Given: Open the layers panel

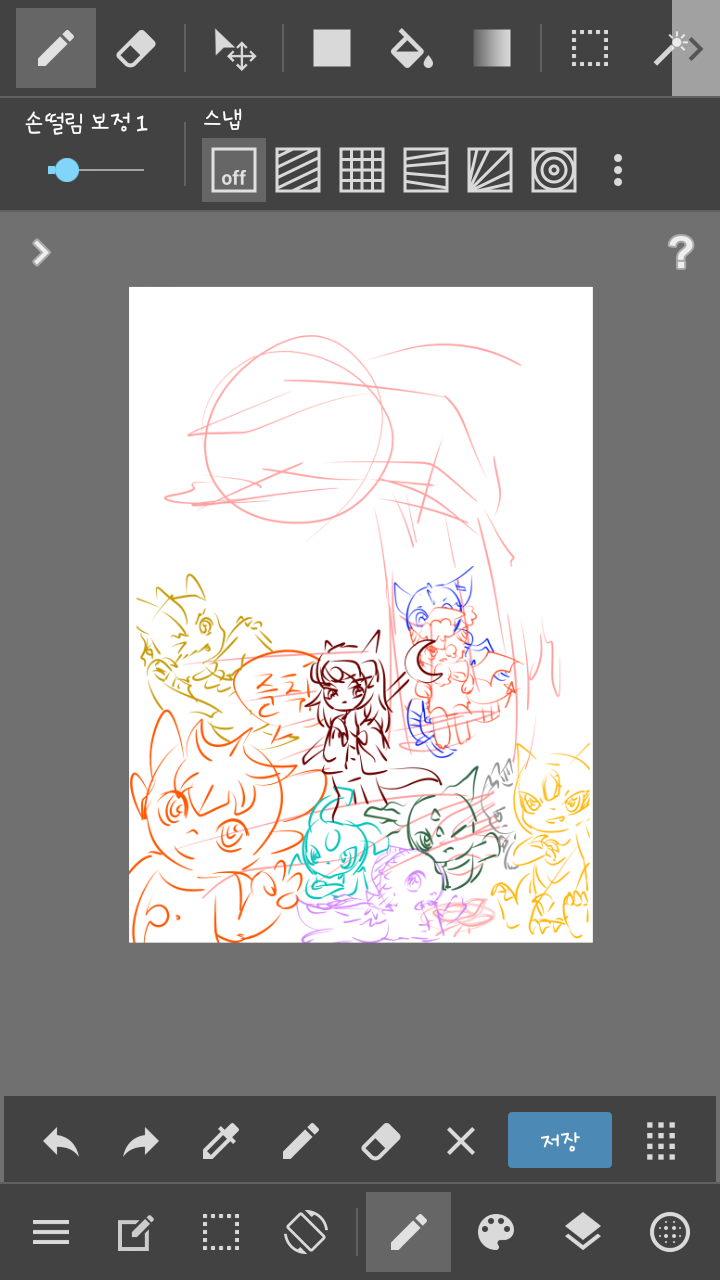Looking at the screenshot, I should click(x=583, y=1232).
